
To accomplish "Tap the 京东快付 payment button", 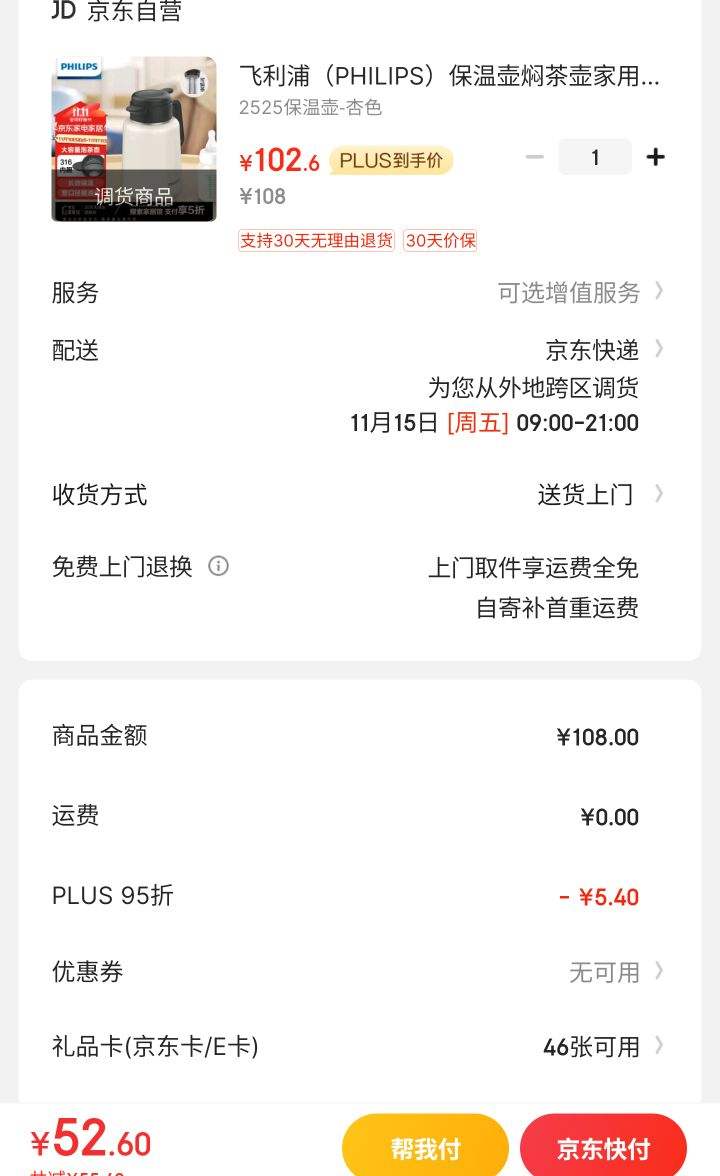I will point(605,1147).
